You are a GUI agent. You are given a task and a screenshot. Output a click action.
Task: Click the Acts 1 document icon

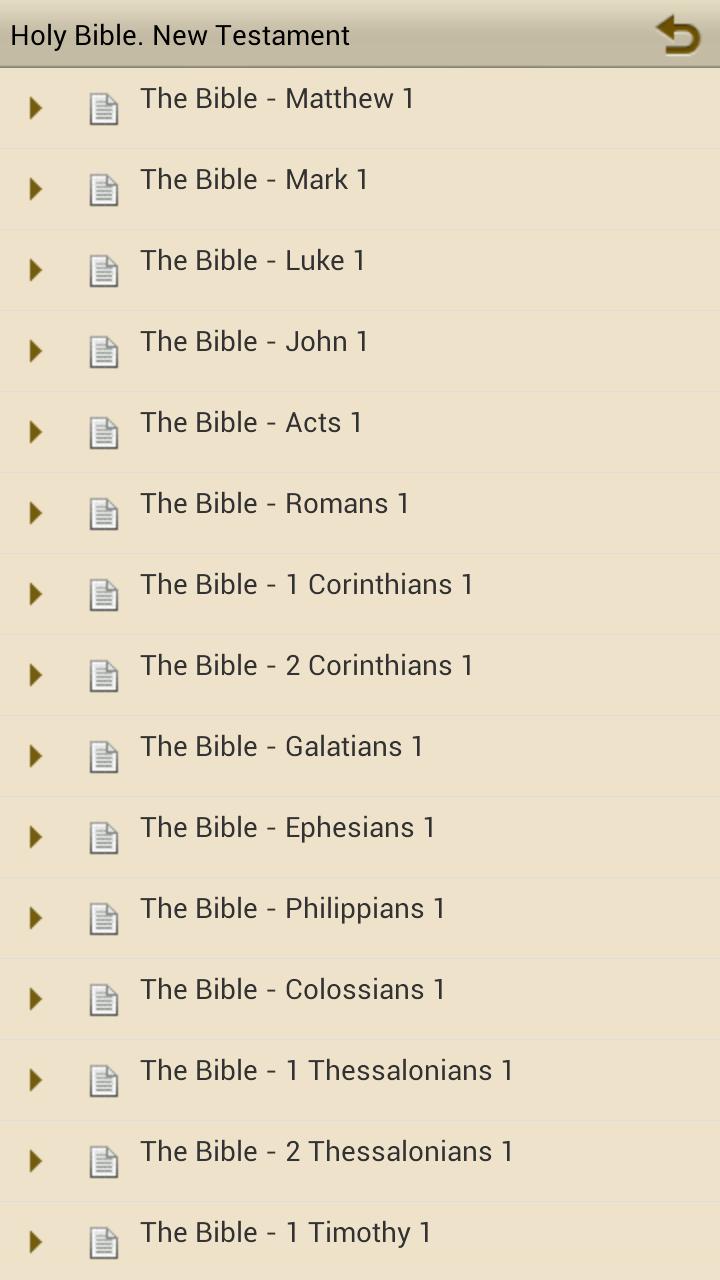tap(103, 431)
